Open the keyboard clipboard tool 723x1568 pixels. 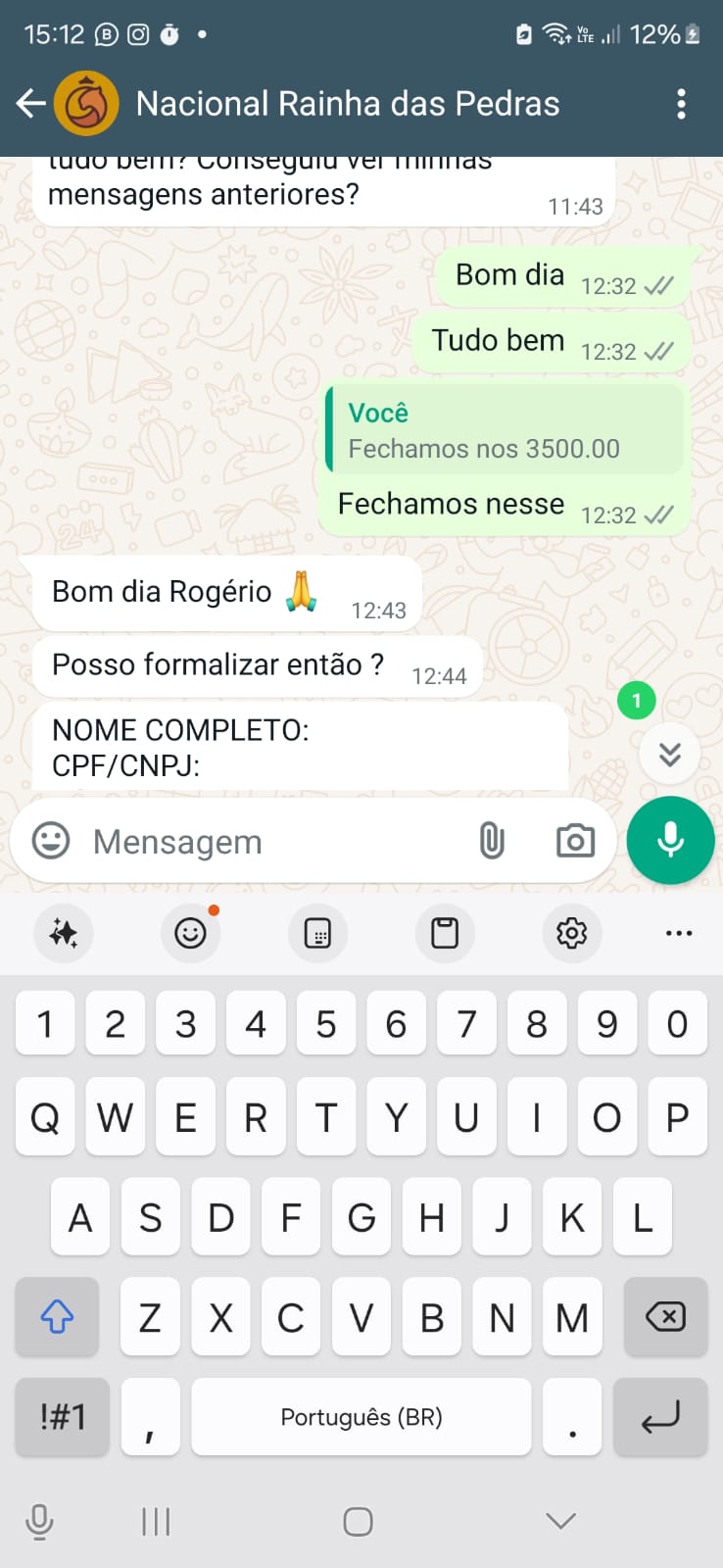coord(445,933)
